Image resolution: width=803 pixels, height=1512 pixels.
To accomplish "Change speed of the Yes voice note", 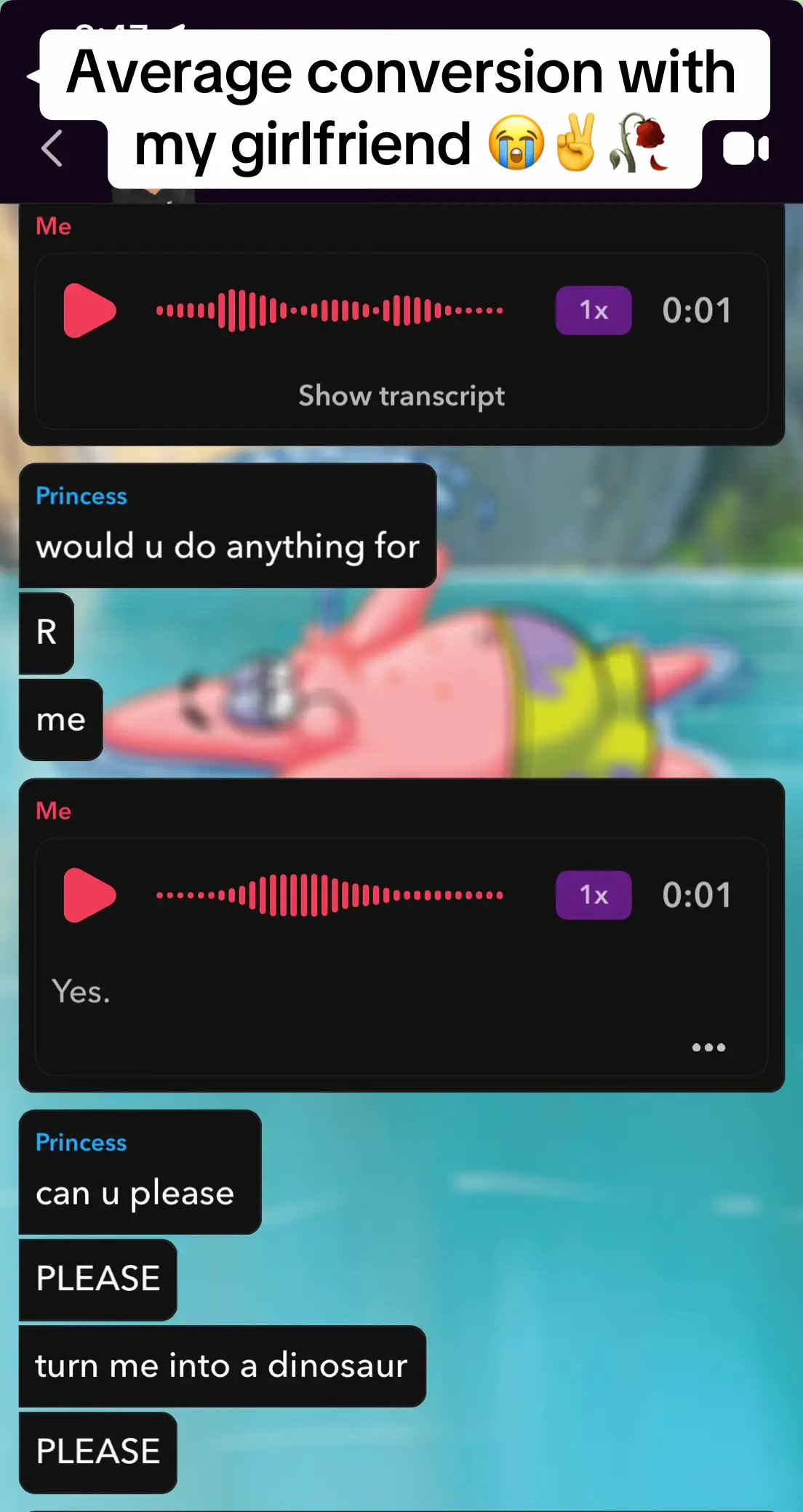I will 594,895.
